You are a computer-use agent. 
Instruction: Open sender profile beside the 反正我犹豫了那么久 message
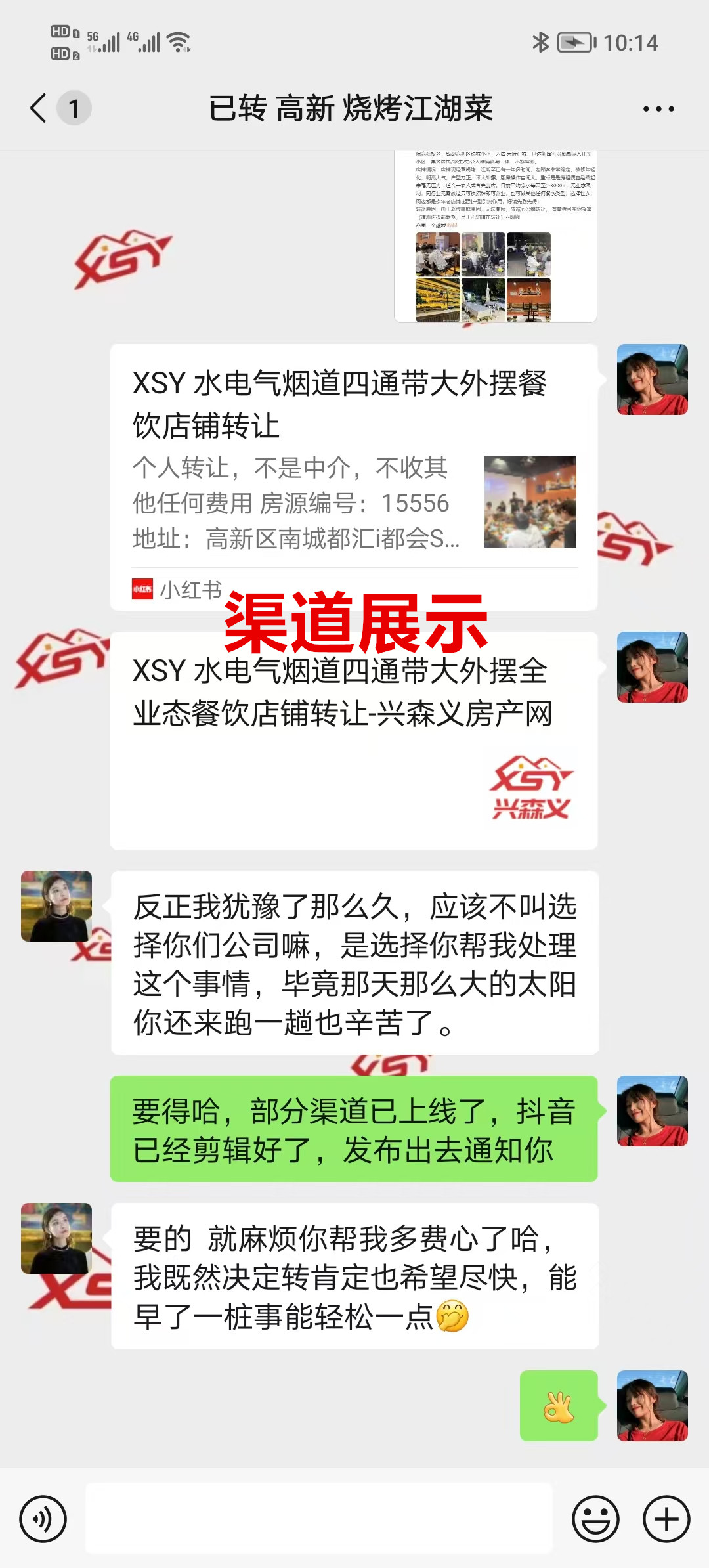(x=56, y=906)
